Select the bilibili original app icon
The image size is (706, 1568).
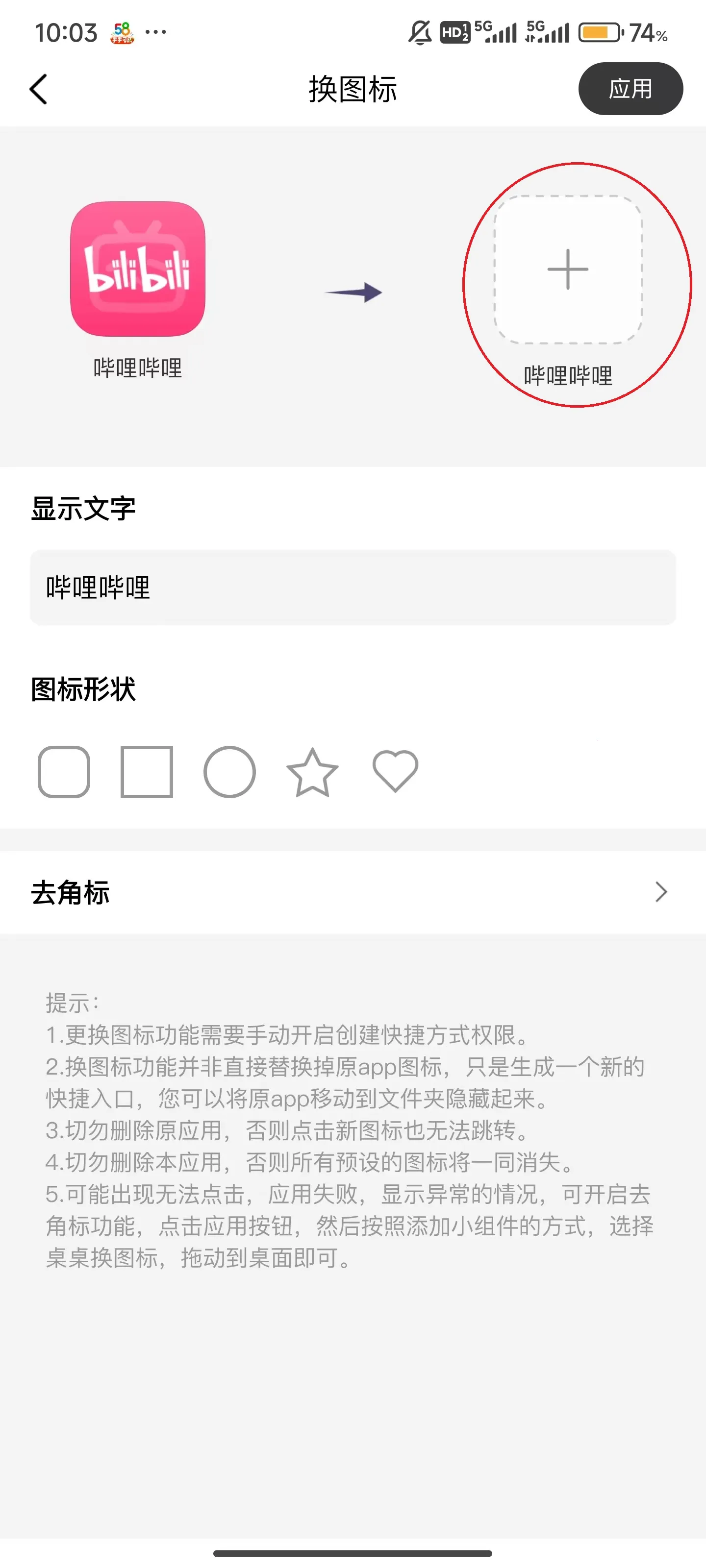138,271
